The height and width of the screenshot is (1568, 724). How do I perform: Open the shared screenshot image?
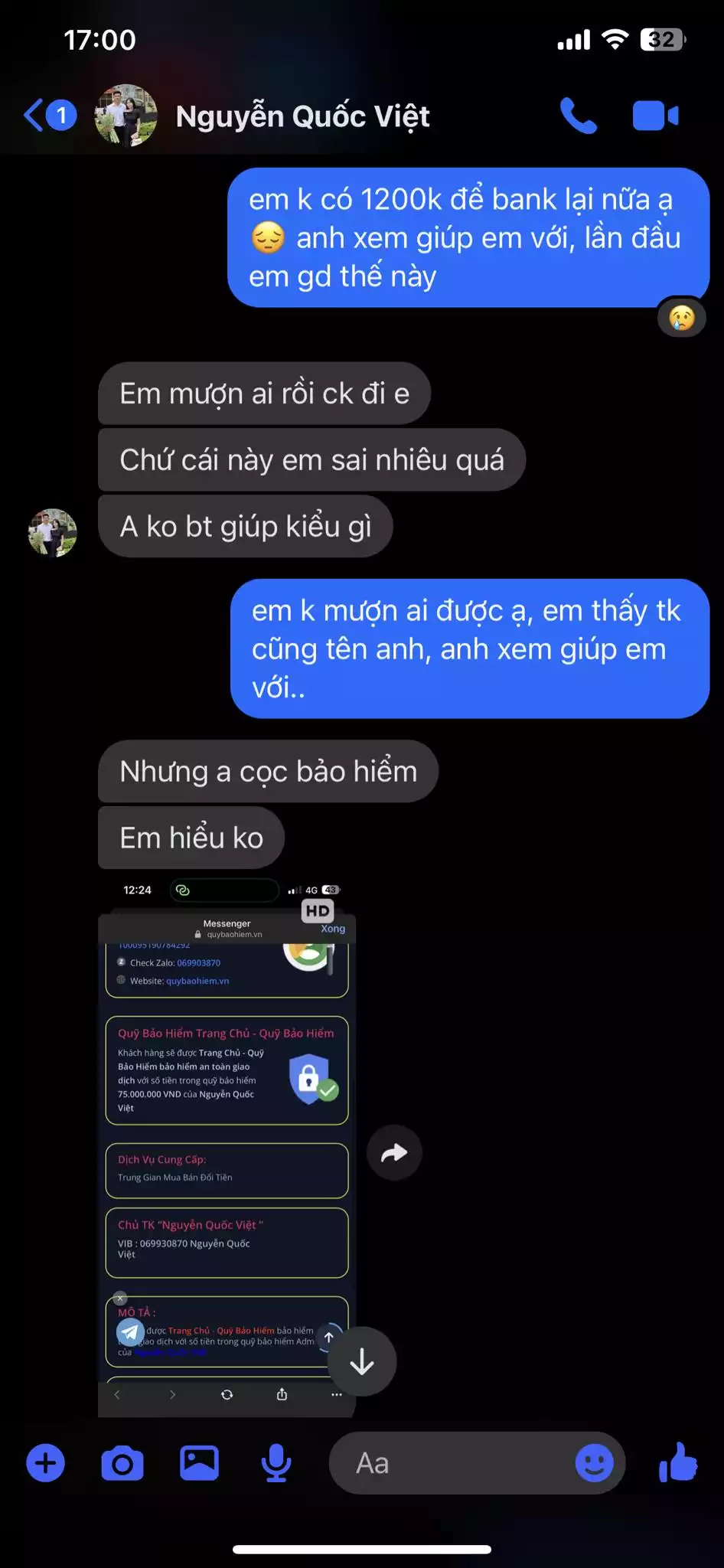227,1148
